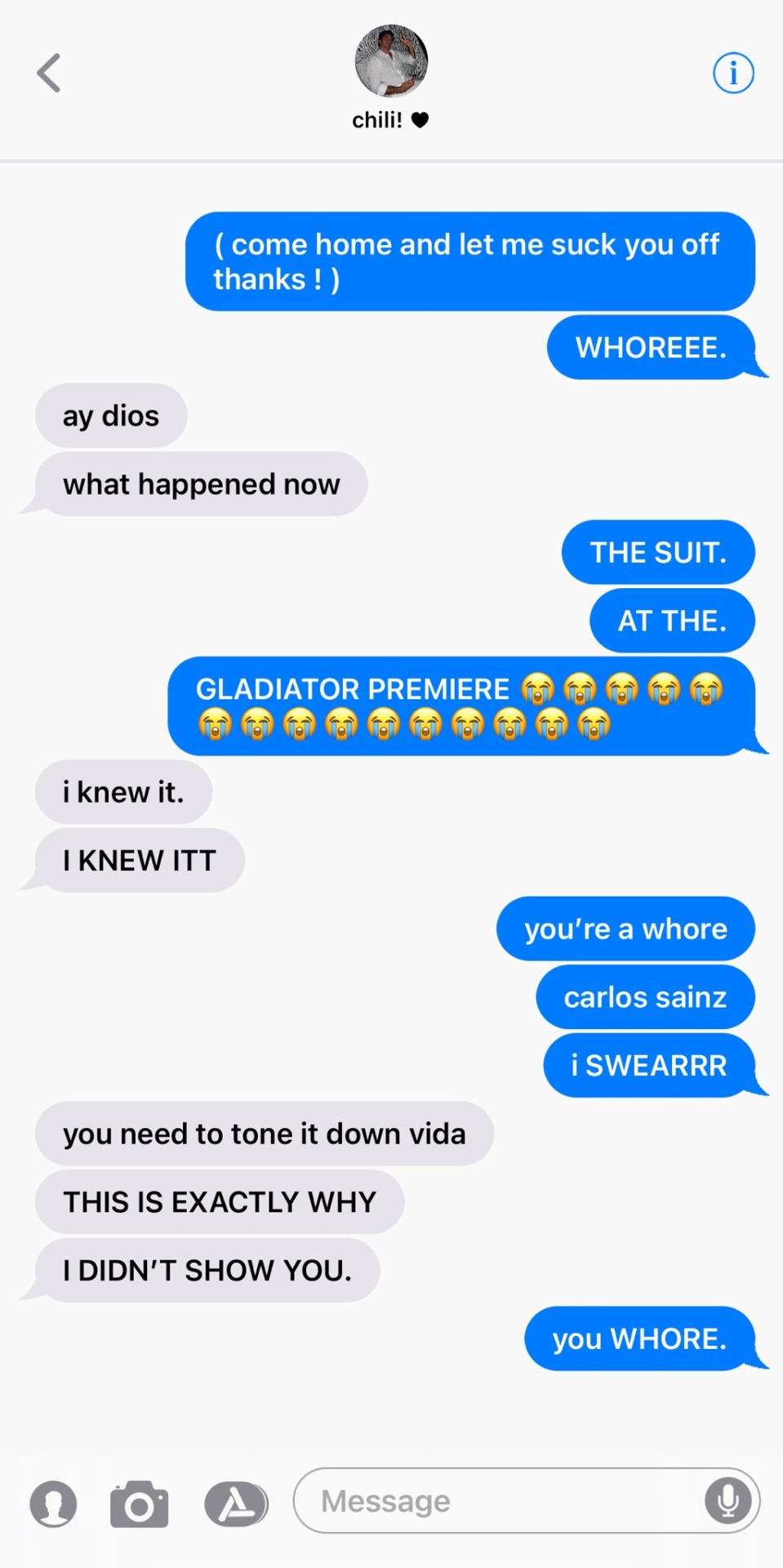Go back to the conversations list
Screen dimensions: 783x1568
(49, 73)
